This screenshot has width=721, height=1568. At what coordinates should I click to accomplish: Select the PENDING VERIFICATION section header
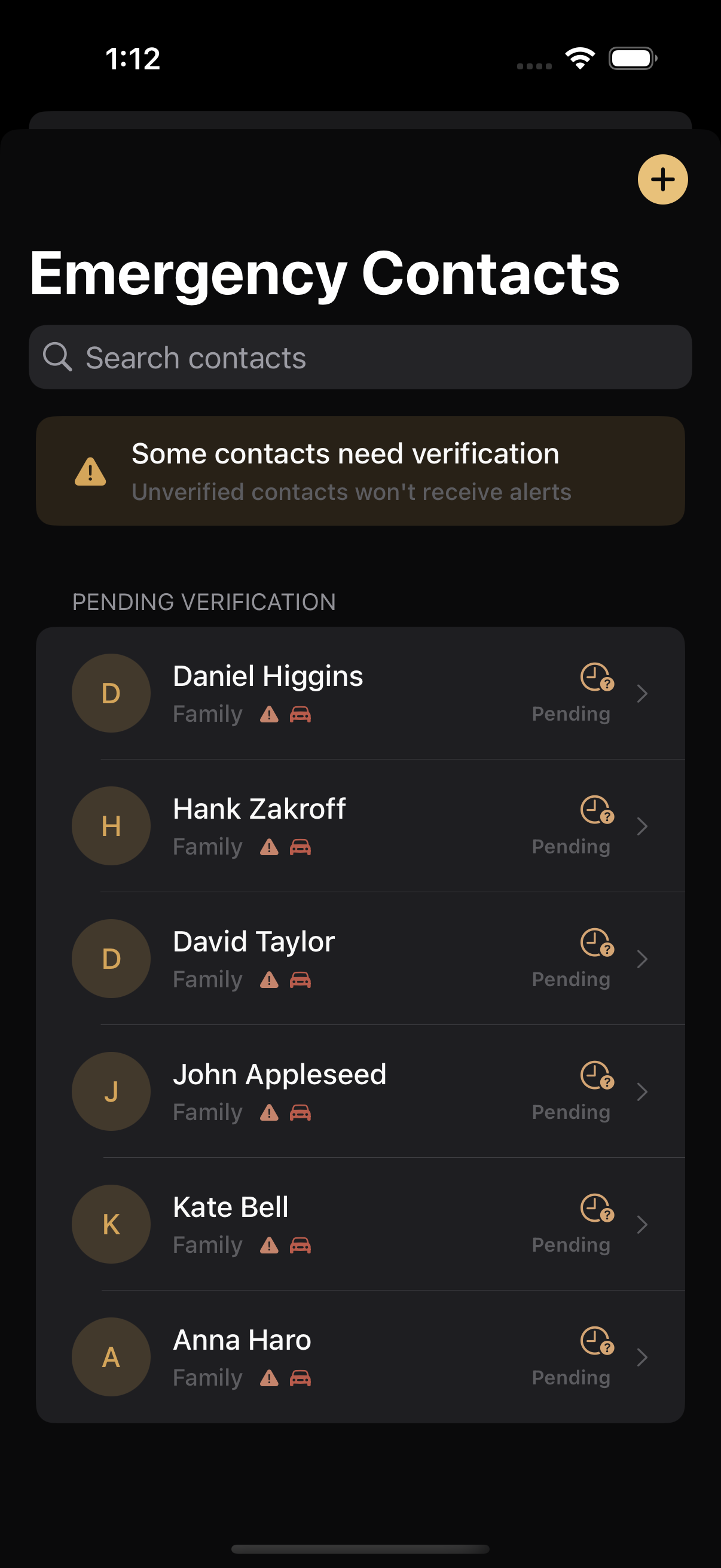click(204, 600)
